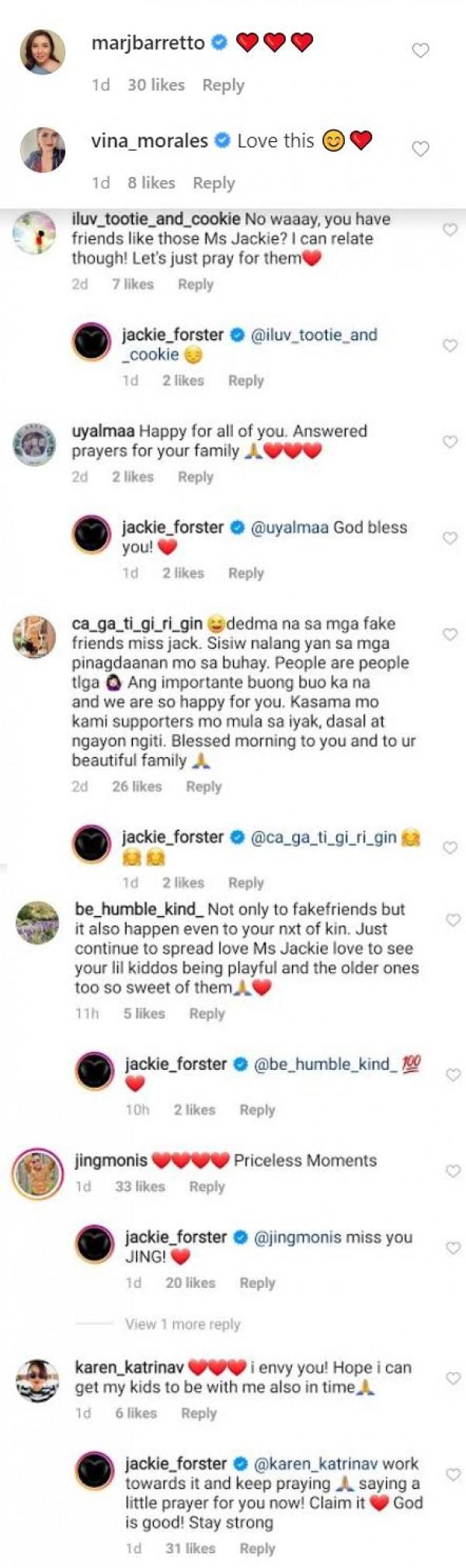Reply to uyalmaa's comment
Viewport: 466px width, 1568px height.
click(x=195, y=476)
